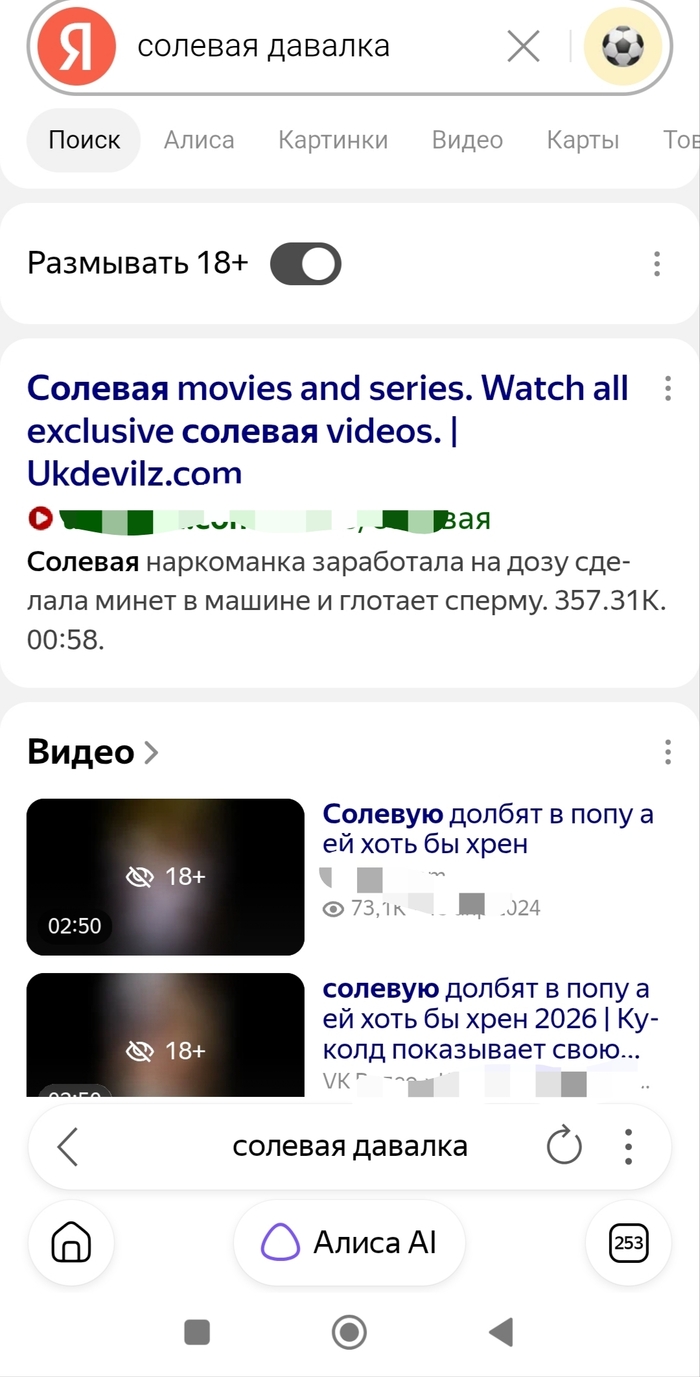Open the options menu beside Размывать 18+
This screenshot has height=1377, width=700.
point(657,264)
